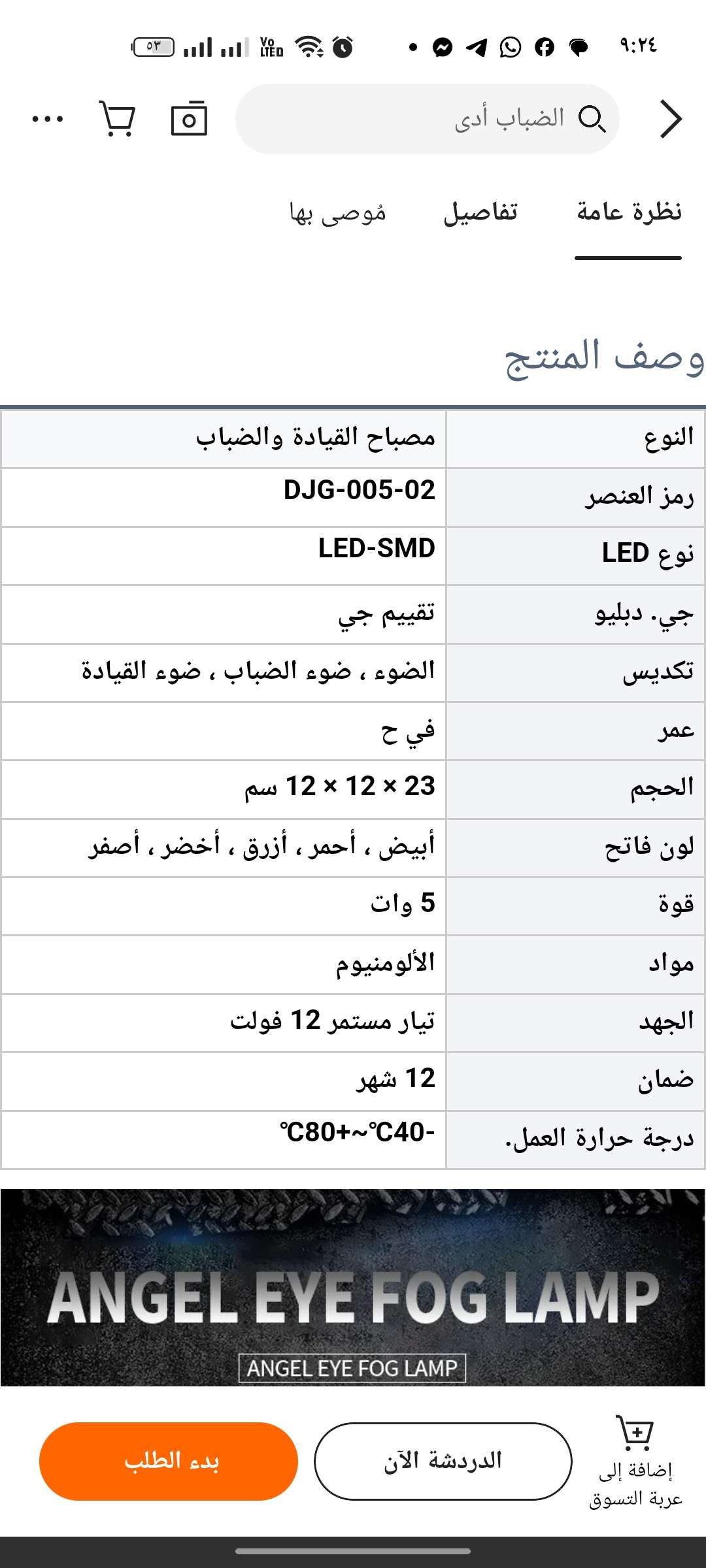The image size is (706, 1568).
Task: Tap بدء الطلب to start order
Action: tap(169, 1462)
